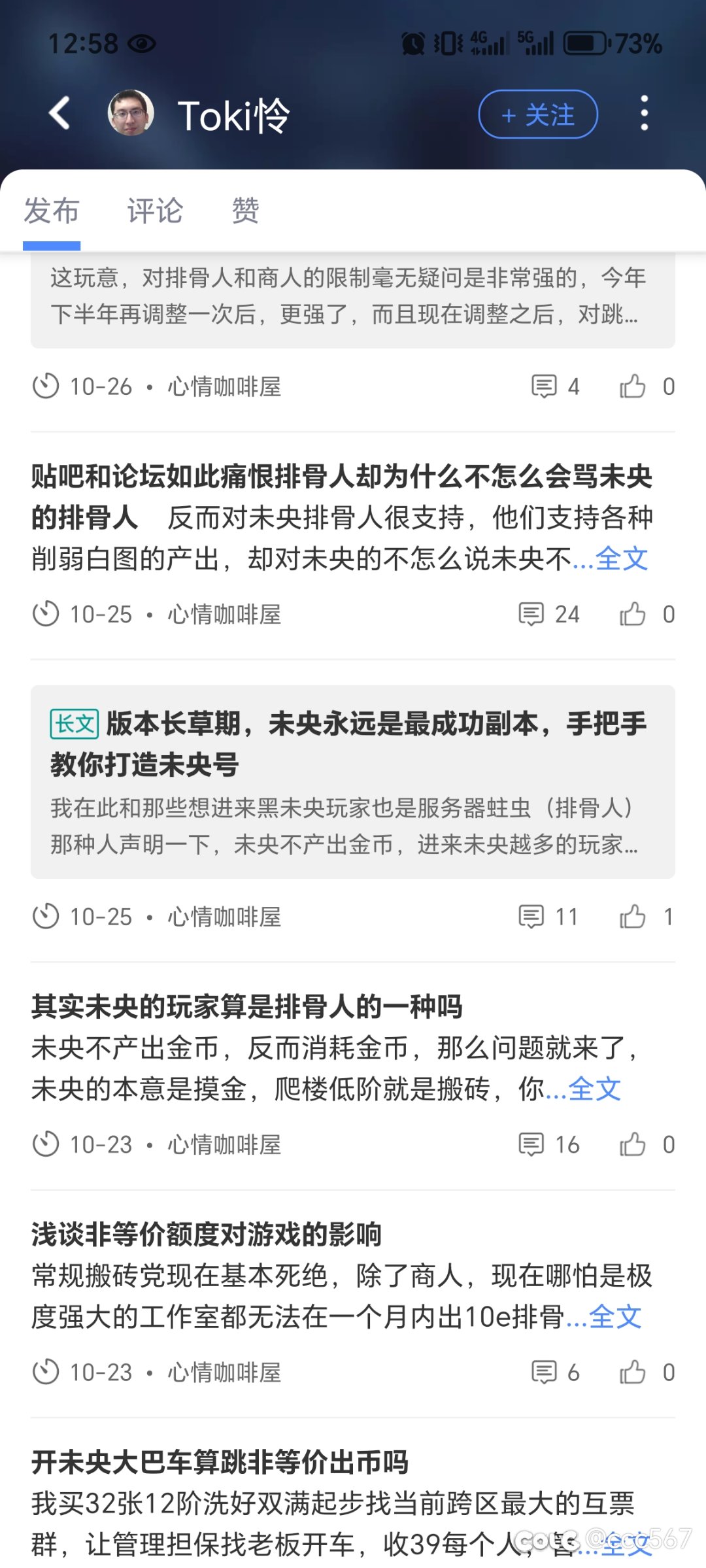The width and height of the screenshot is (706, 1568).
Task: Open Toki怜's profile avatar
Action: (x=131, y=114)
